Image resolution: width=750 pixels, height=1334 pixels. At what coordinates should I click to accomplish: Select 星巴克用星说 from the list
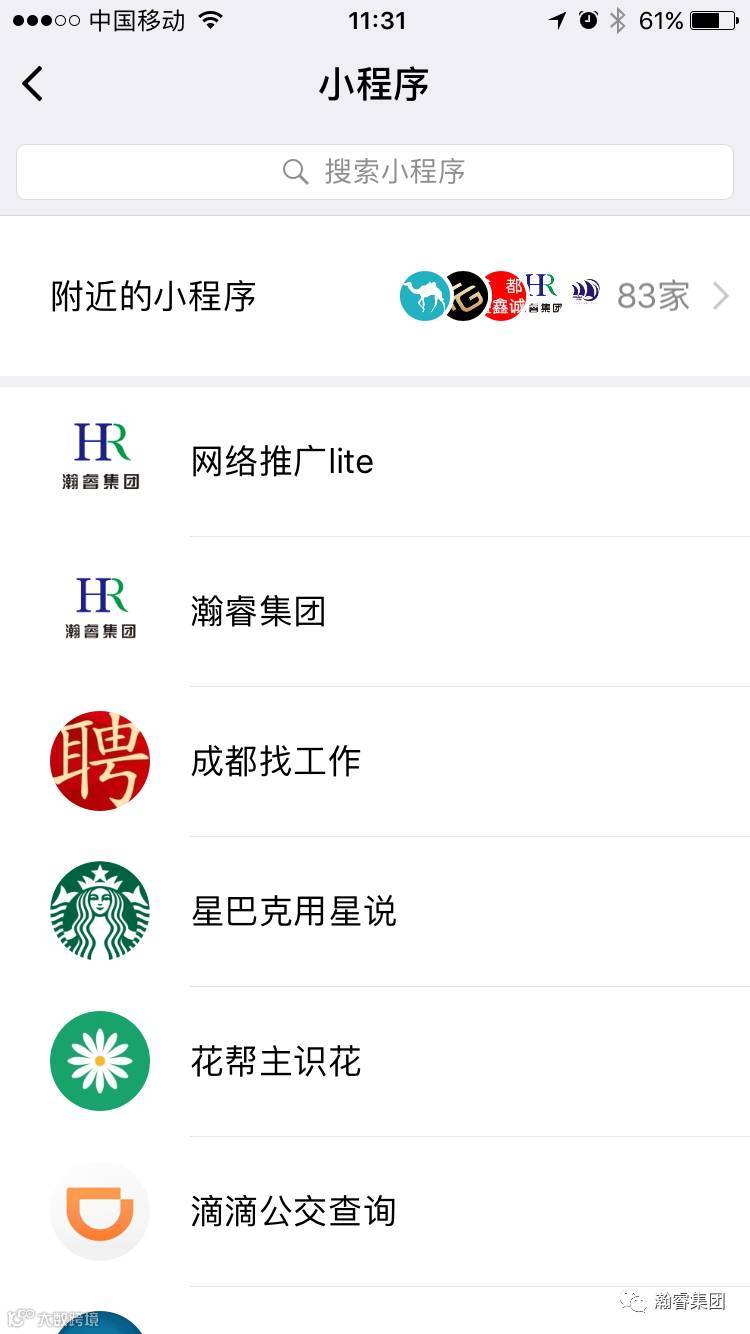pyautogui.click(x=375, y=911)
